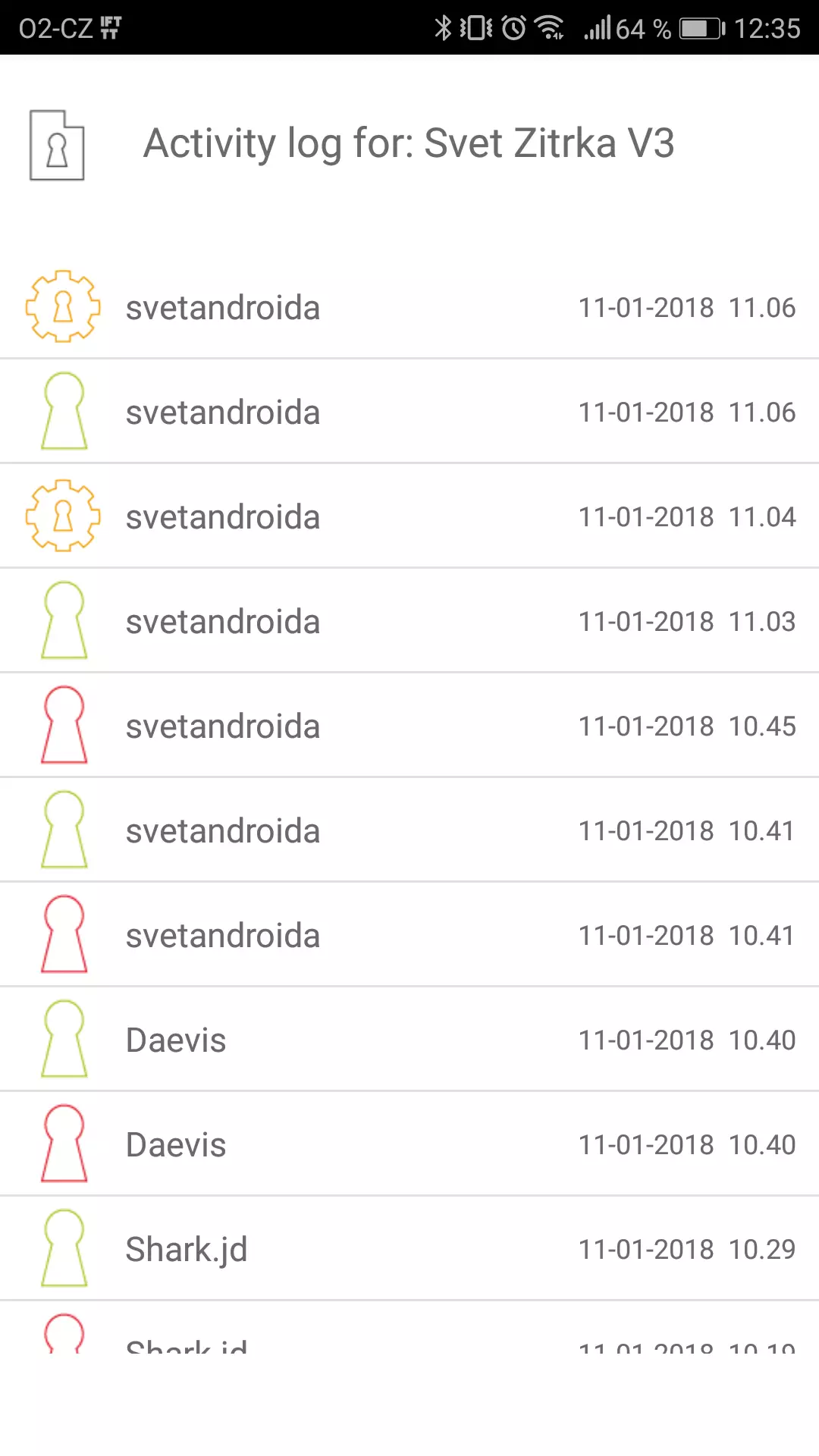View svetandroida entry at 10.45
Image resolution: width=819 pixels, height=1456 pixels.
(409, 726)
